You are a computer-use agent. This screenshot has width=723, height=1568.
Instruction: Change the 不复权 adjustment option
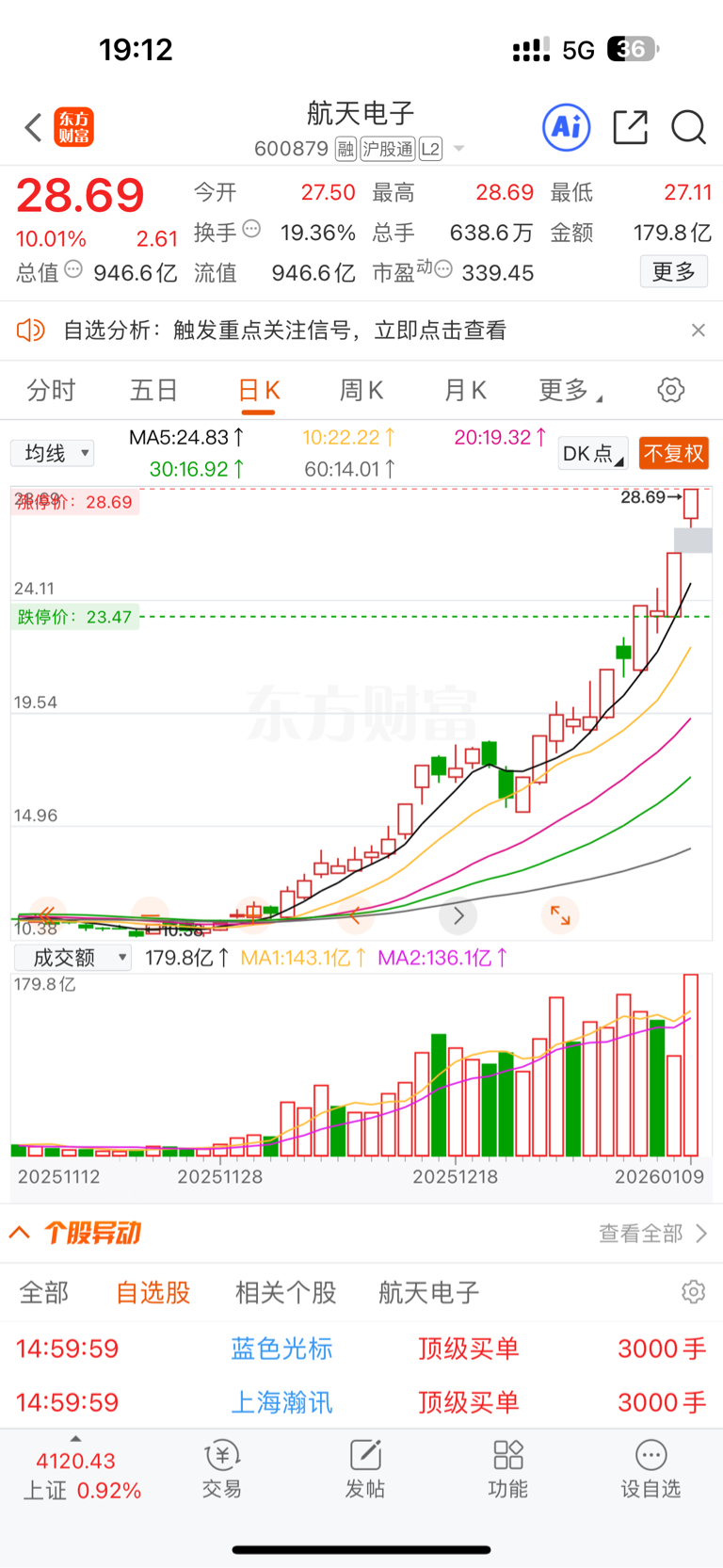(674, 453)
